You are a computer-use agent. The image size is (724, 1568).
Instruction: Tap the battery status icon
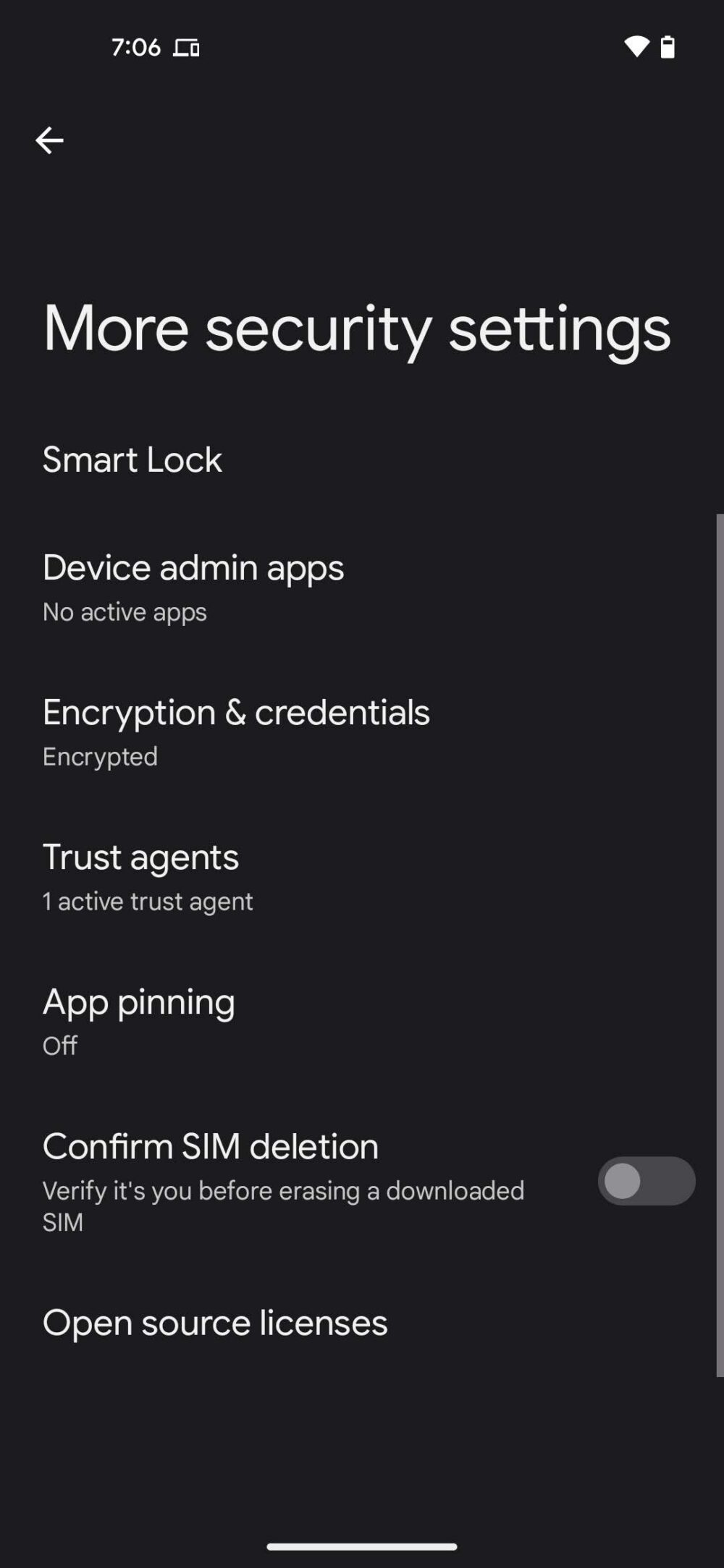pos(668,46)
